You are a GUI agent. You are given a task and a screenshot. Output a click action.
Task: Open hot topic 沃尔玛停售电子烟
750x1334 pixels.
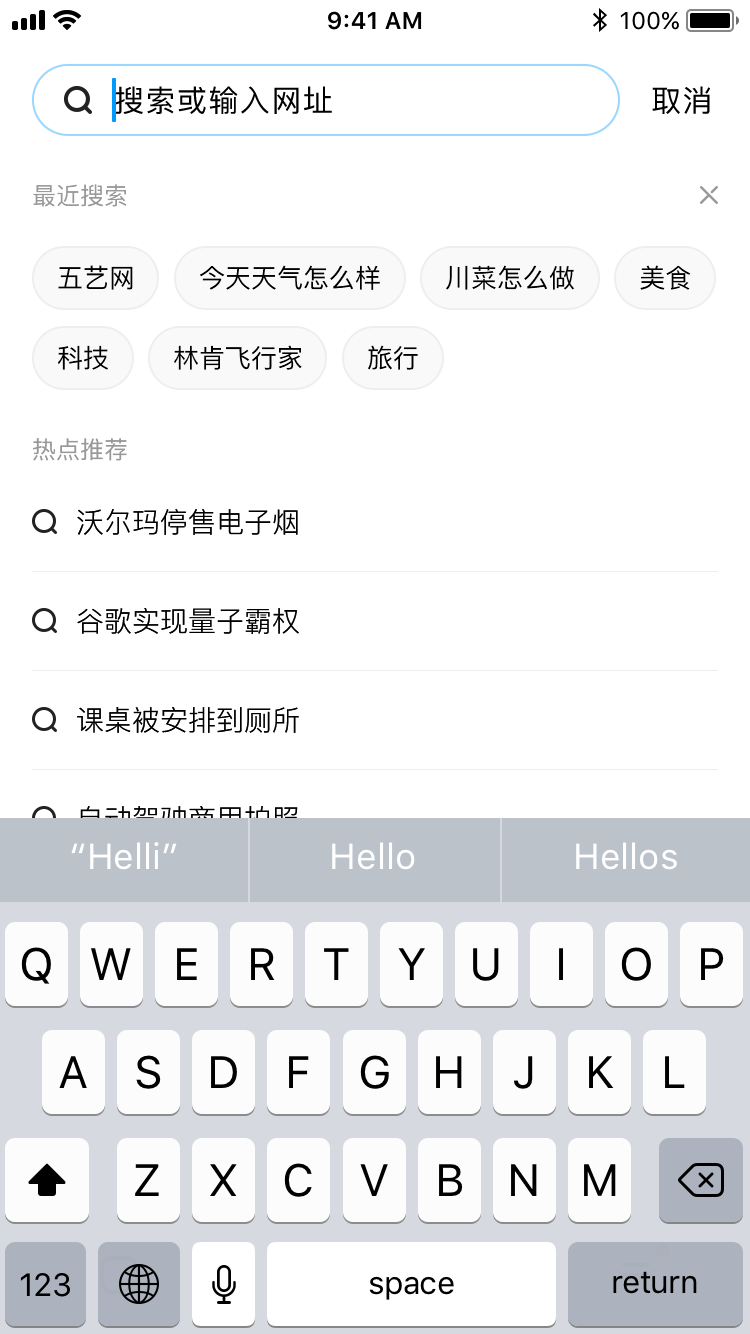click(x=375, y=522)
